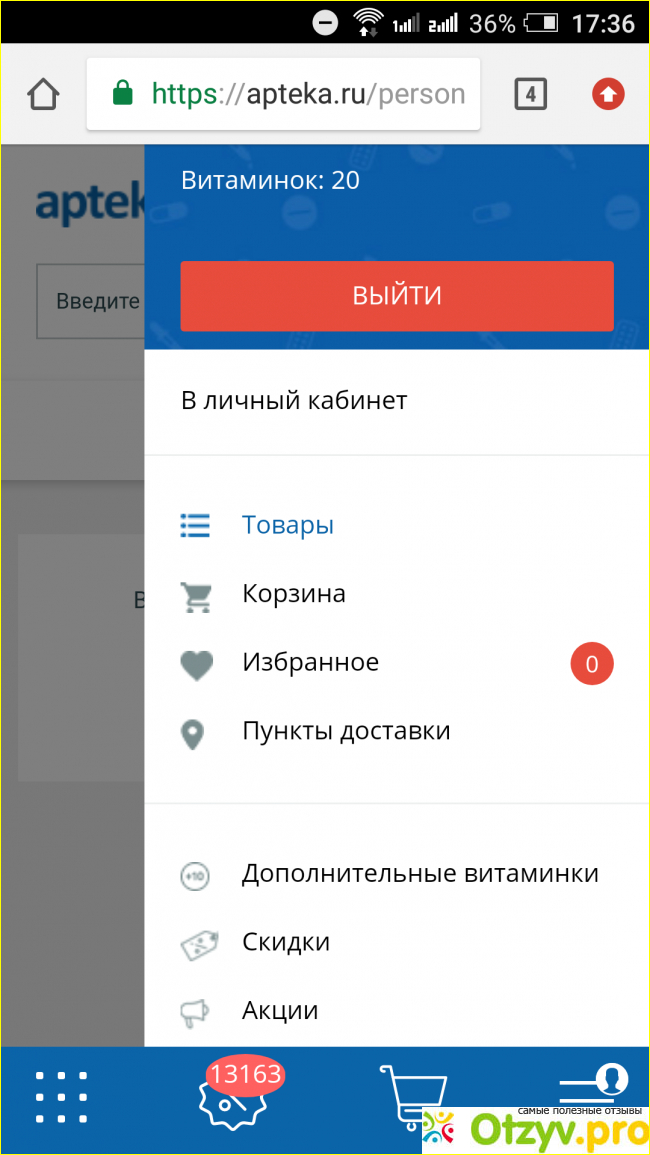View Скидки discounts

(286, 942)
